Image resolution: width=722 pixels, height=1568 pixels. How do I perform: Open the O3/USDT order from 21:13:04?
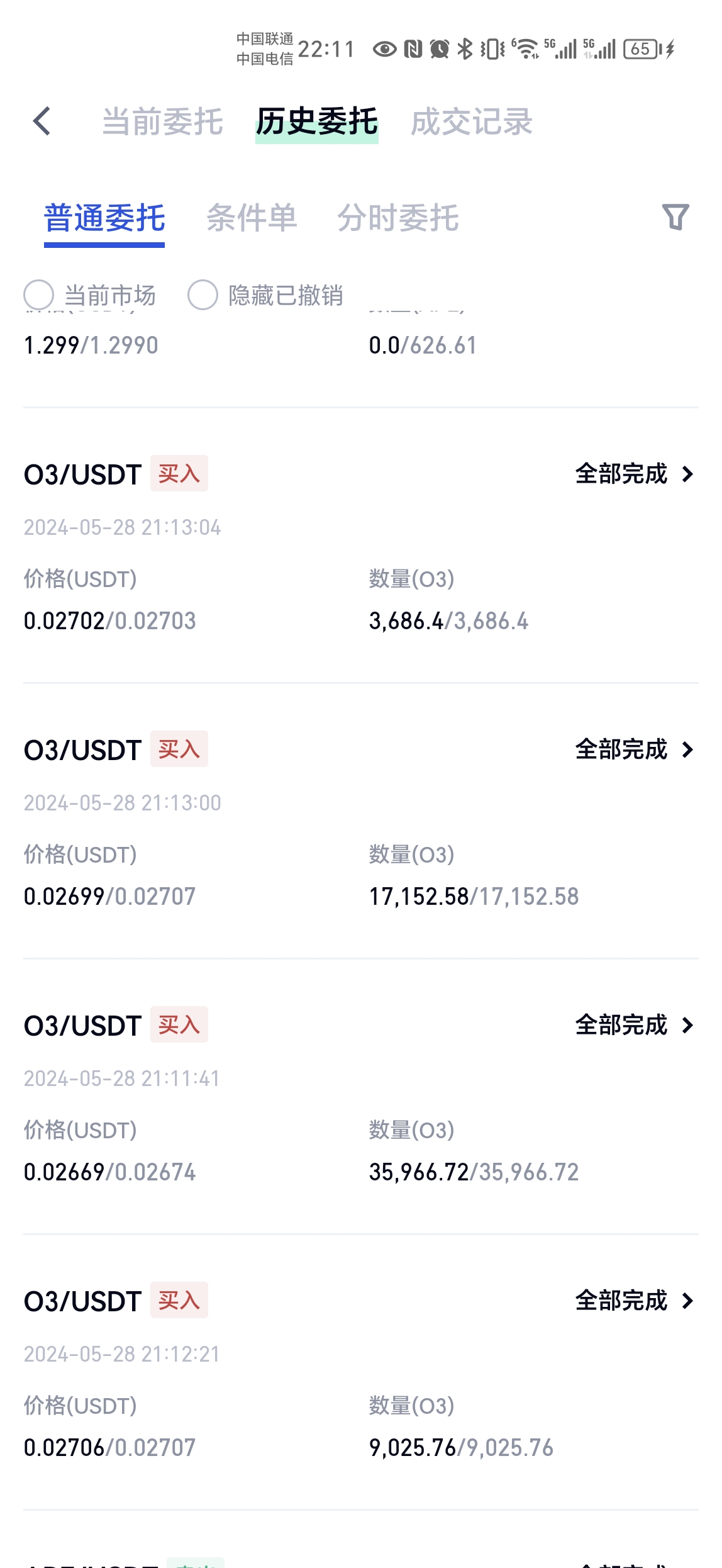pyautogui.click(x=361, y=545)
